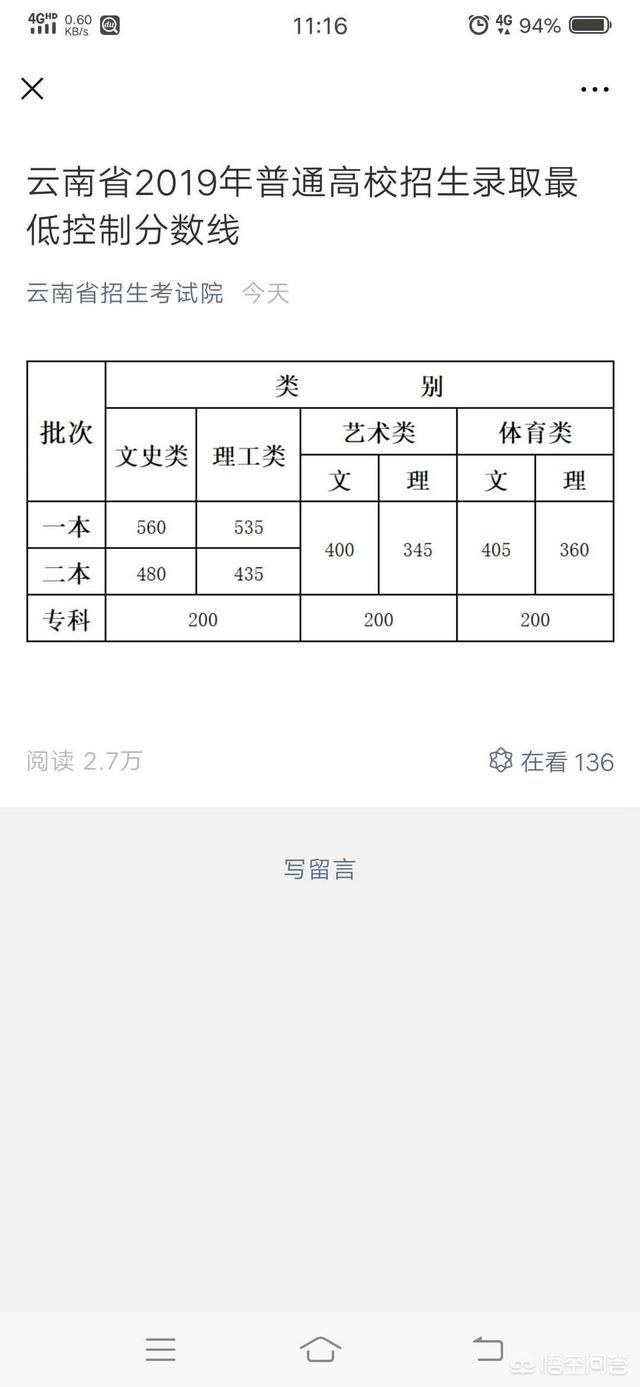Screen dimensions: 640x1387
Task: Tap the 在看 button with count 136
Action: click(x=551, y=762)
